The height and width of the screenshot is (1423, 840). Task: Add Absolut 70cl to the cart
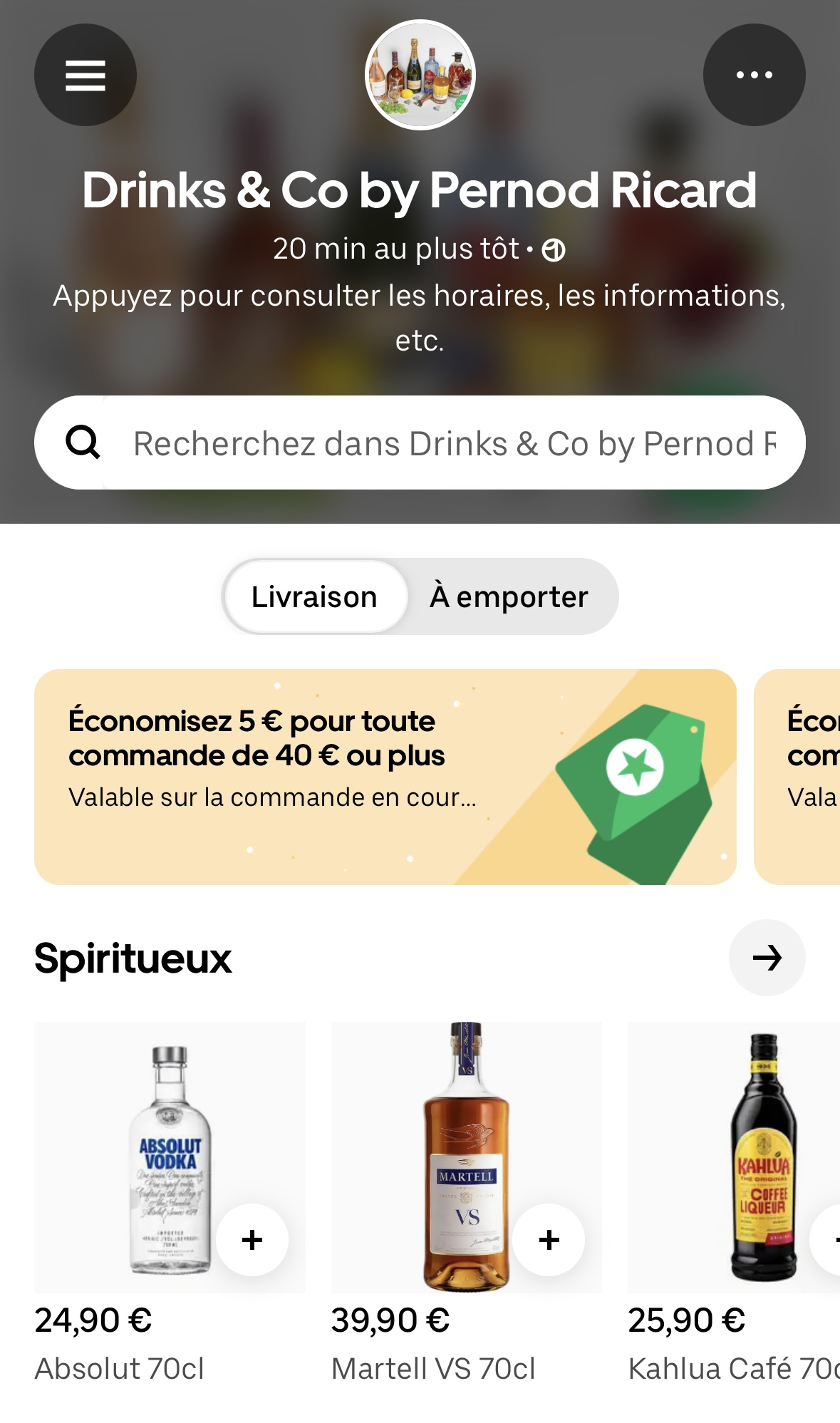[x=252, y=1240]
